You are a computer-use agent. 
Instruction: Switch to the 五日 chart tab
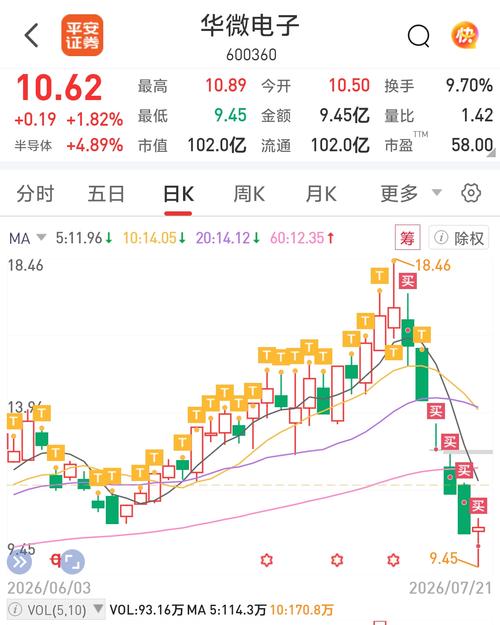[106, 194]
